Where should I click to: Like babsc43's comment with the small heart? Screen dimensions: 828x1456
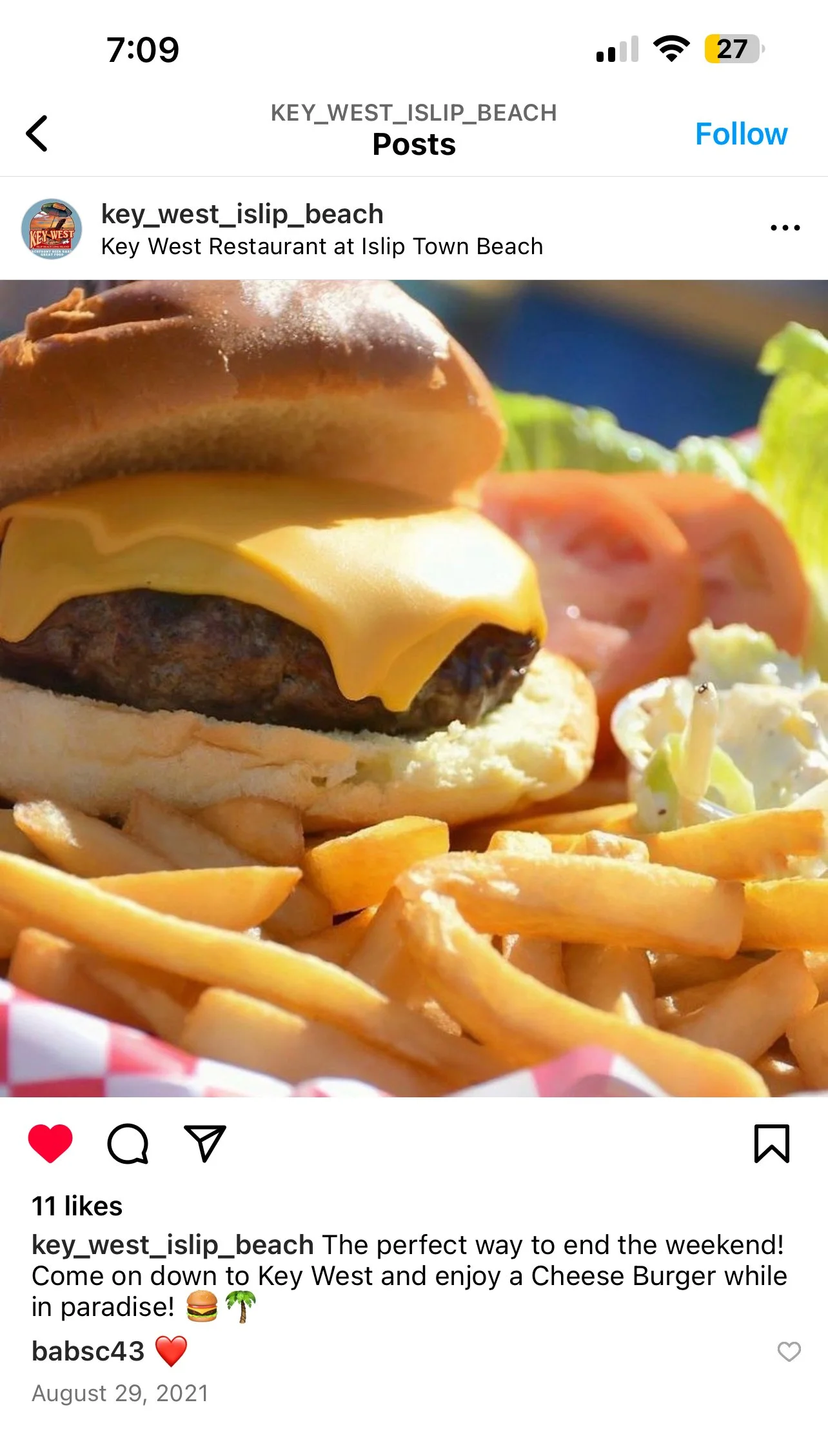pos(789,1351)
